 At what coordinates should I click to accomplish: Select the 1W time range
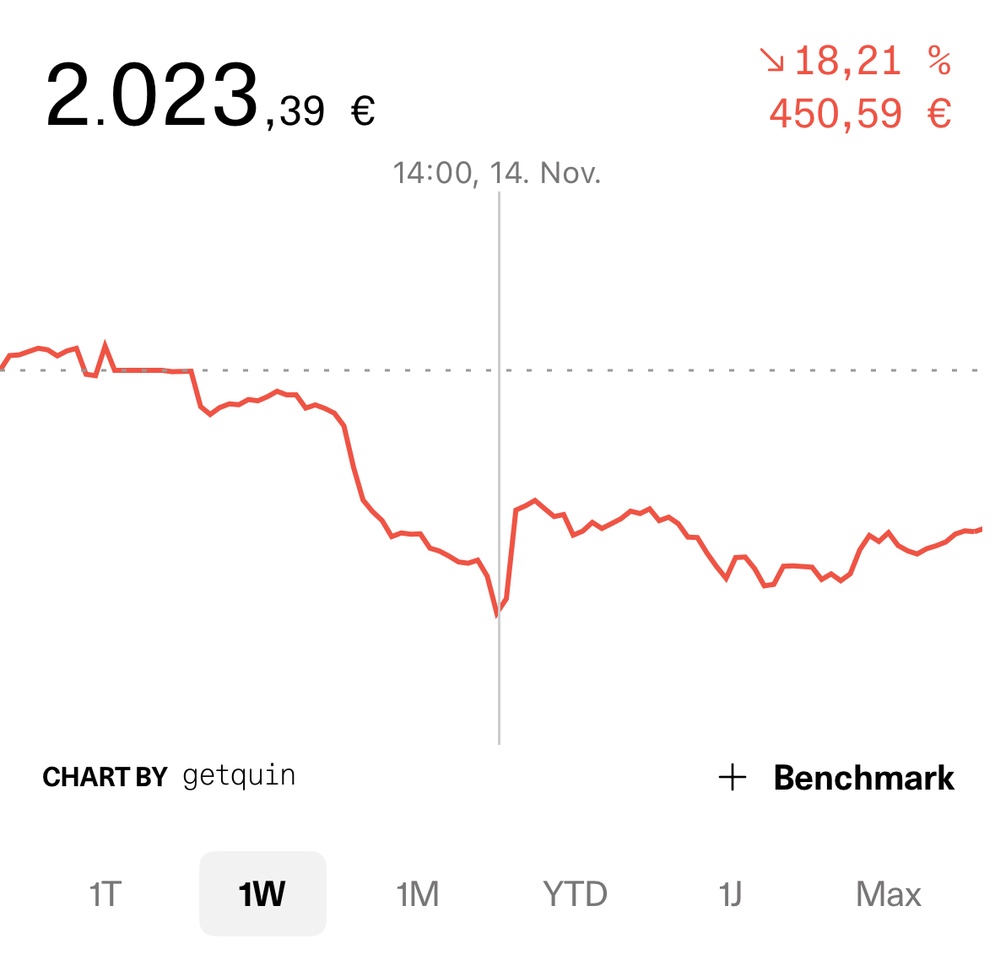click(262, 893)
